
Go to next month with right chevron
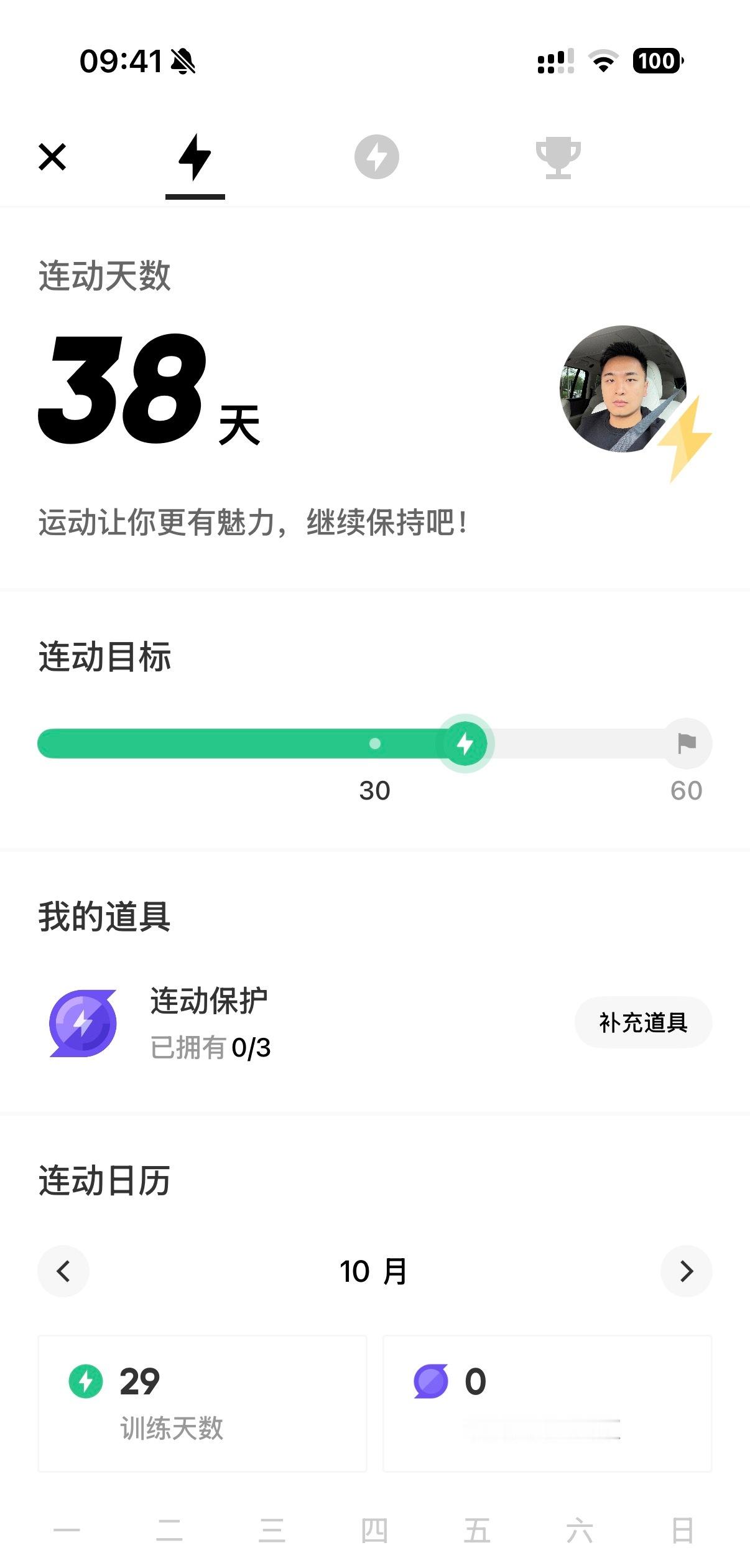687,1272
